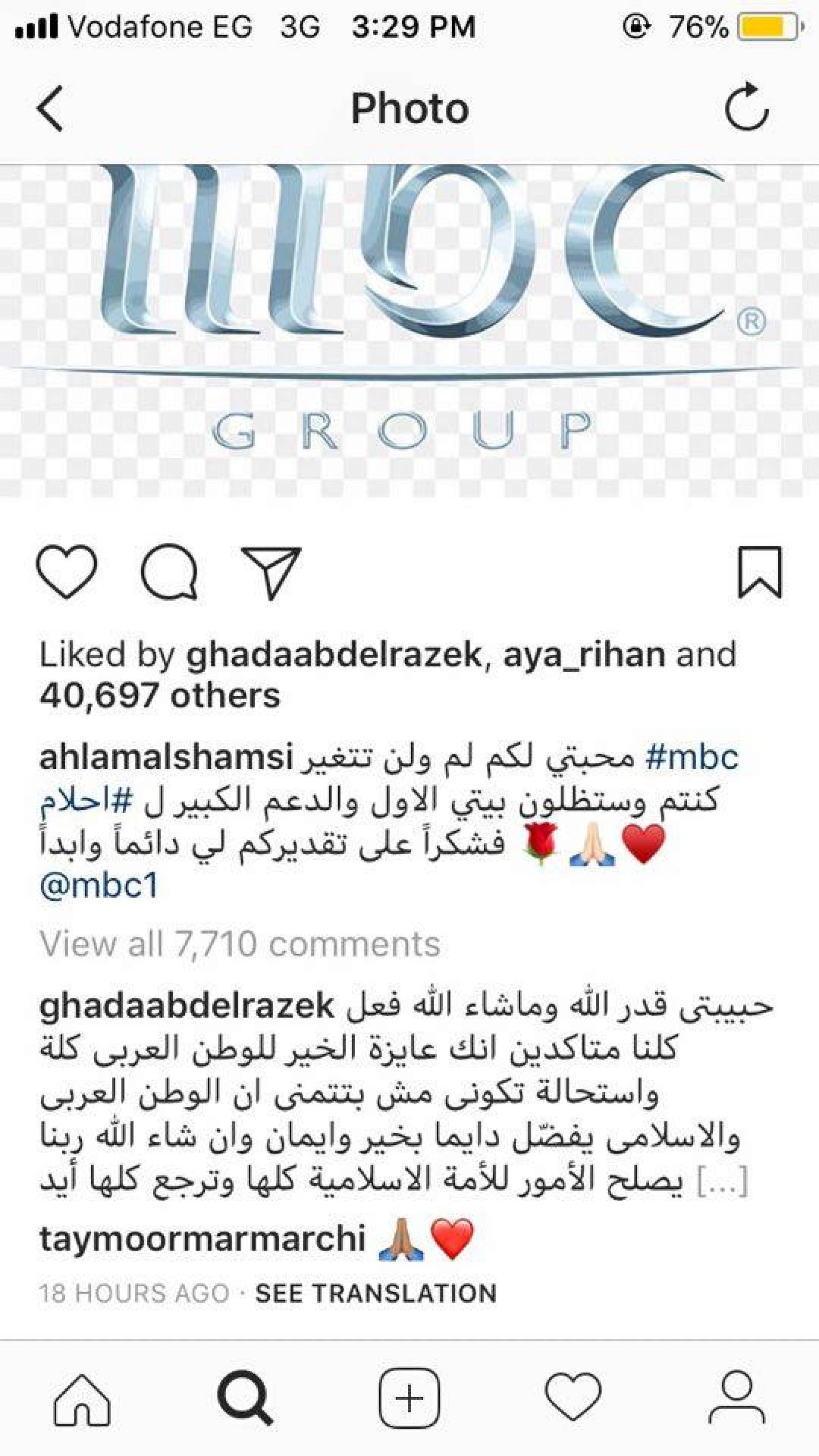The width and height of the screenshot is (819, 1456).
Task: Go back from the Photo screen
Action: point(50,108)
